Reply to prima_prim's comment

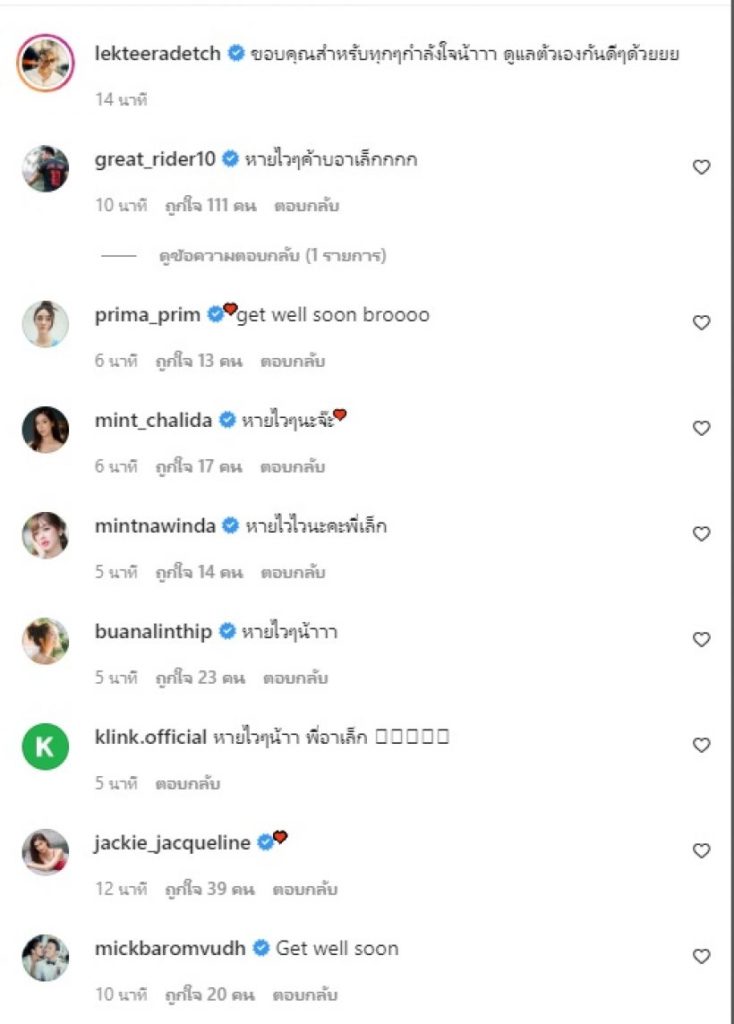[x=292, y=361]
